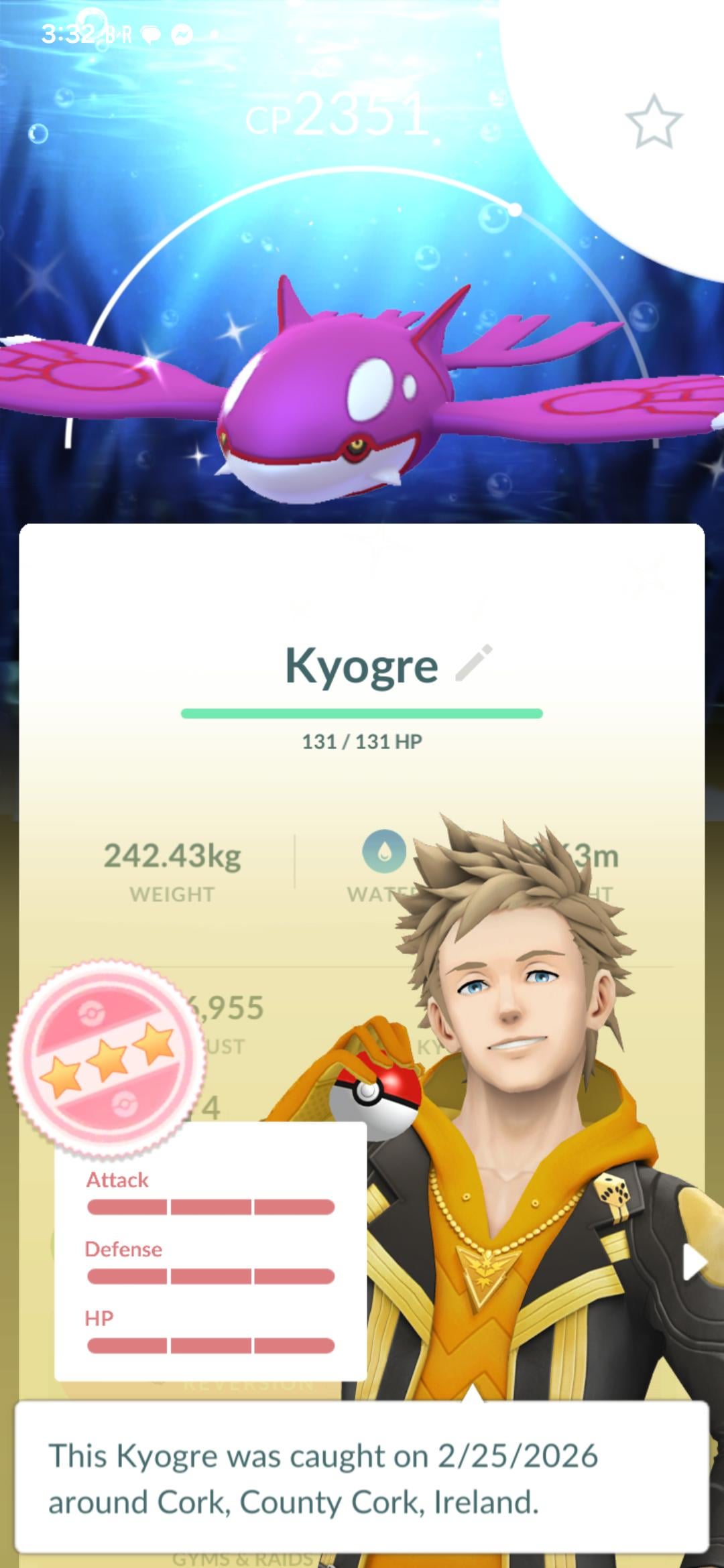
Task: Mark this Kyogre as favorite with the star
Action: 654,121
